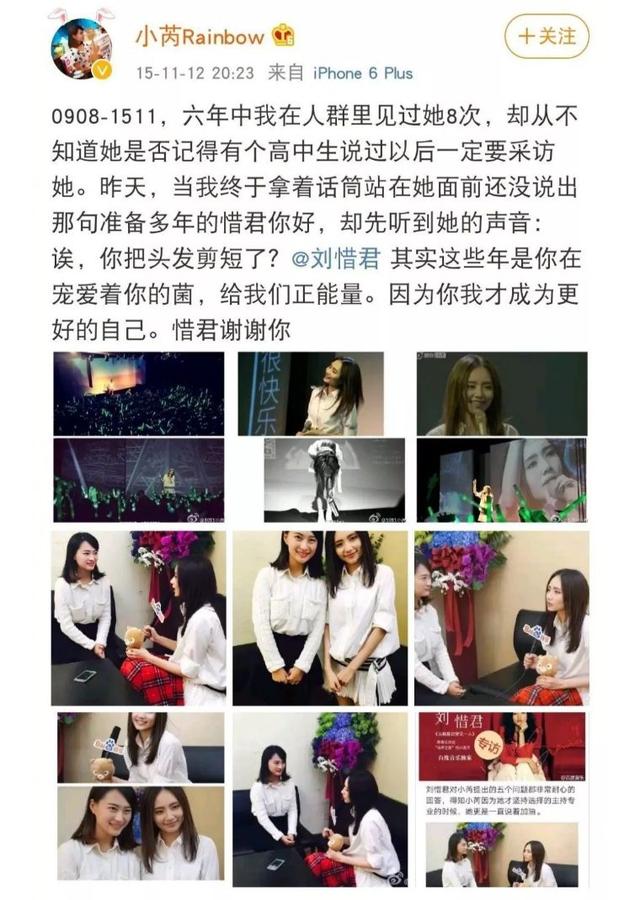This screenshot has width=640, height=900.
Task: Open 小芮Rainbow's profile avatar
Action: click(x=81, y=49)
